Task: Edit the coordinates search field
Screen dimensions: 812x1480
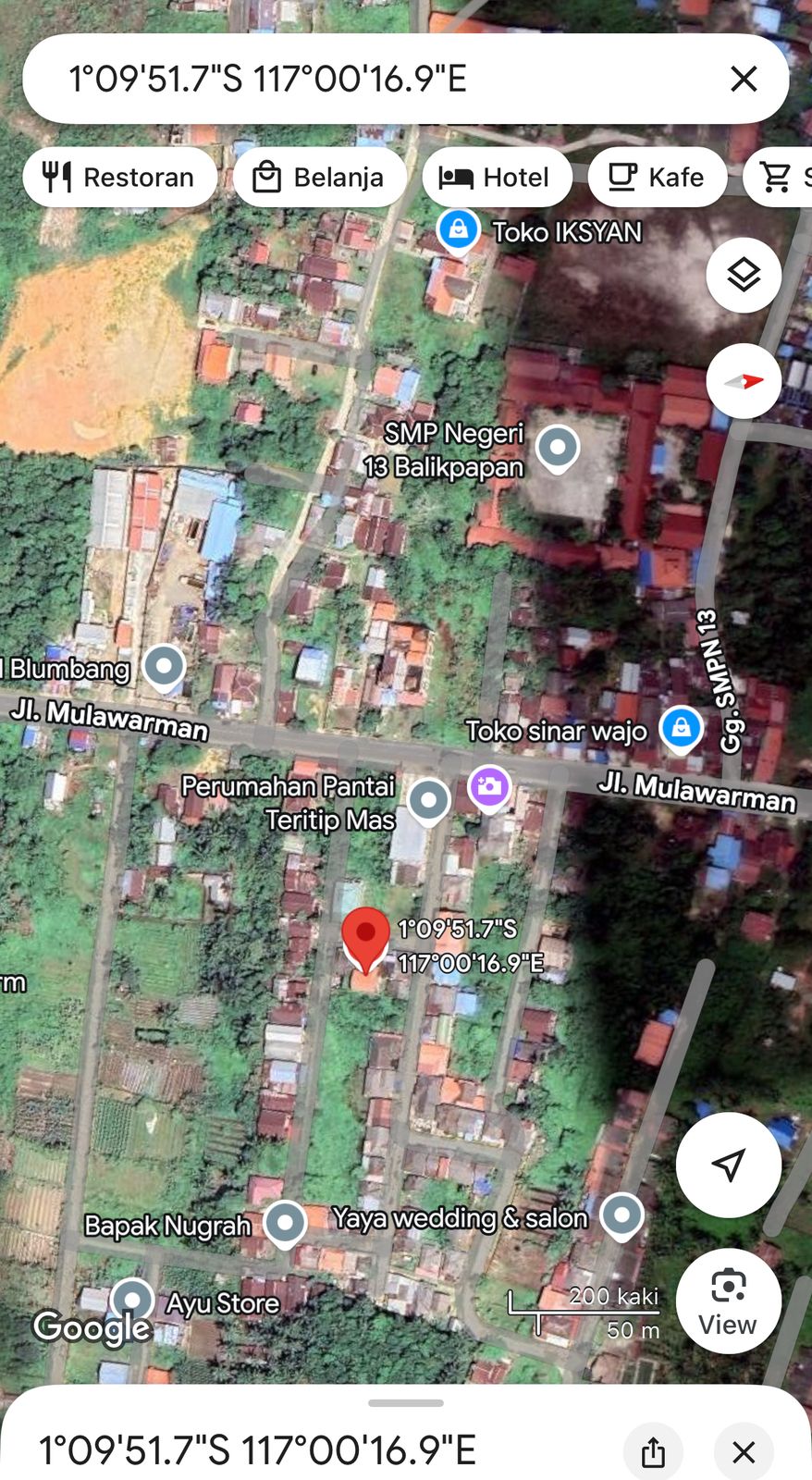Action: click(370, 80)
